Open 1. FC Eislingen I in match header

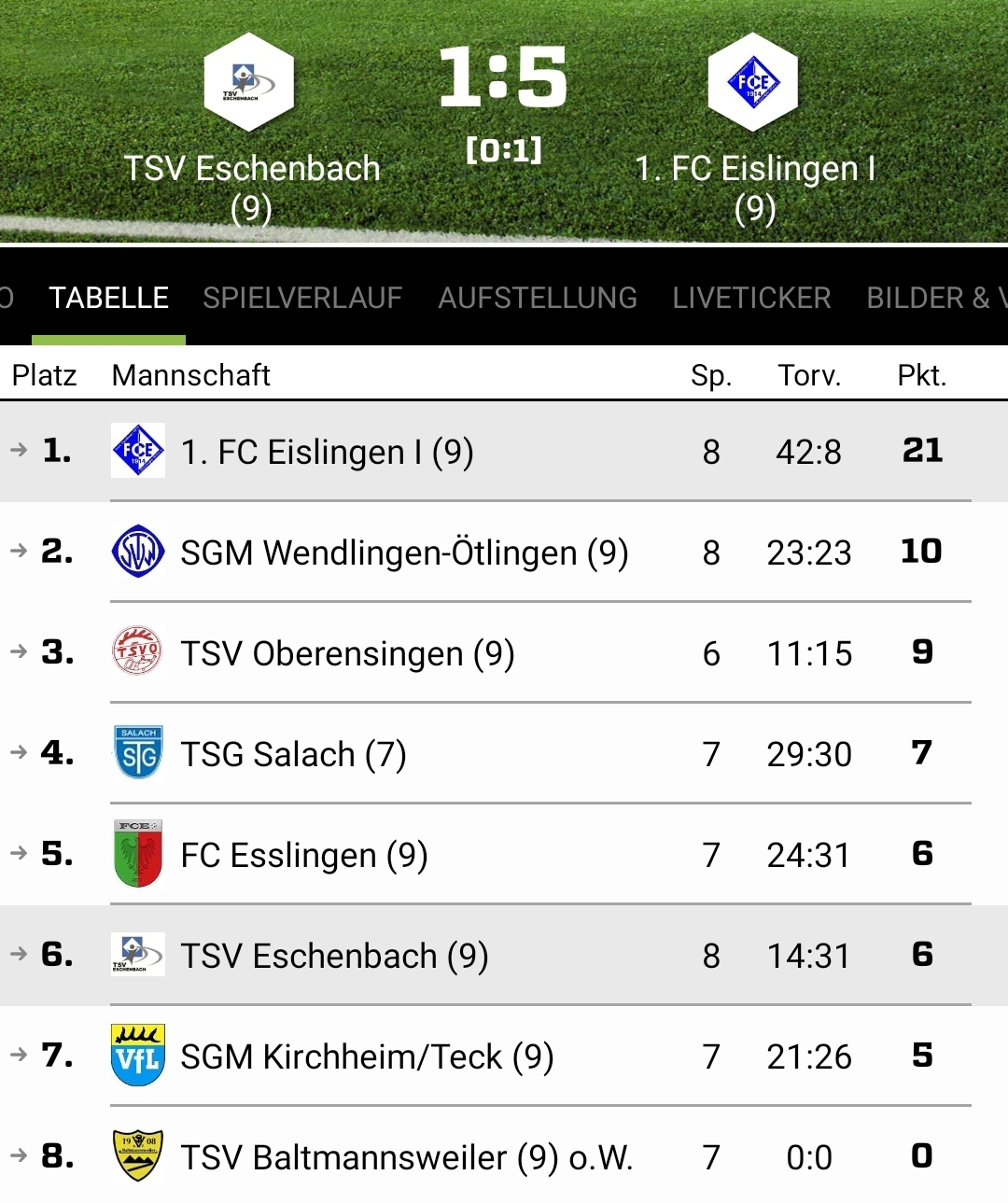click(754, 131)
